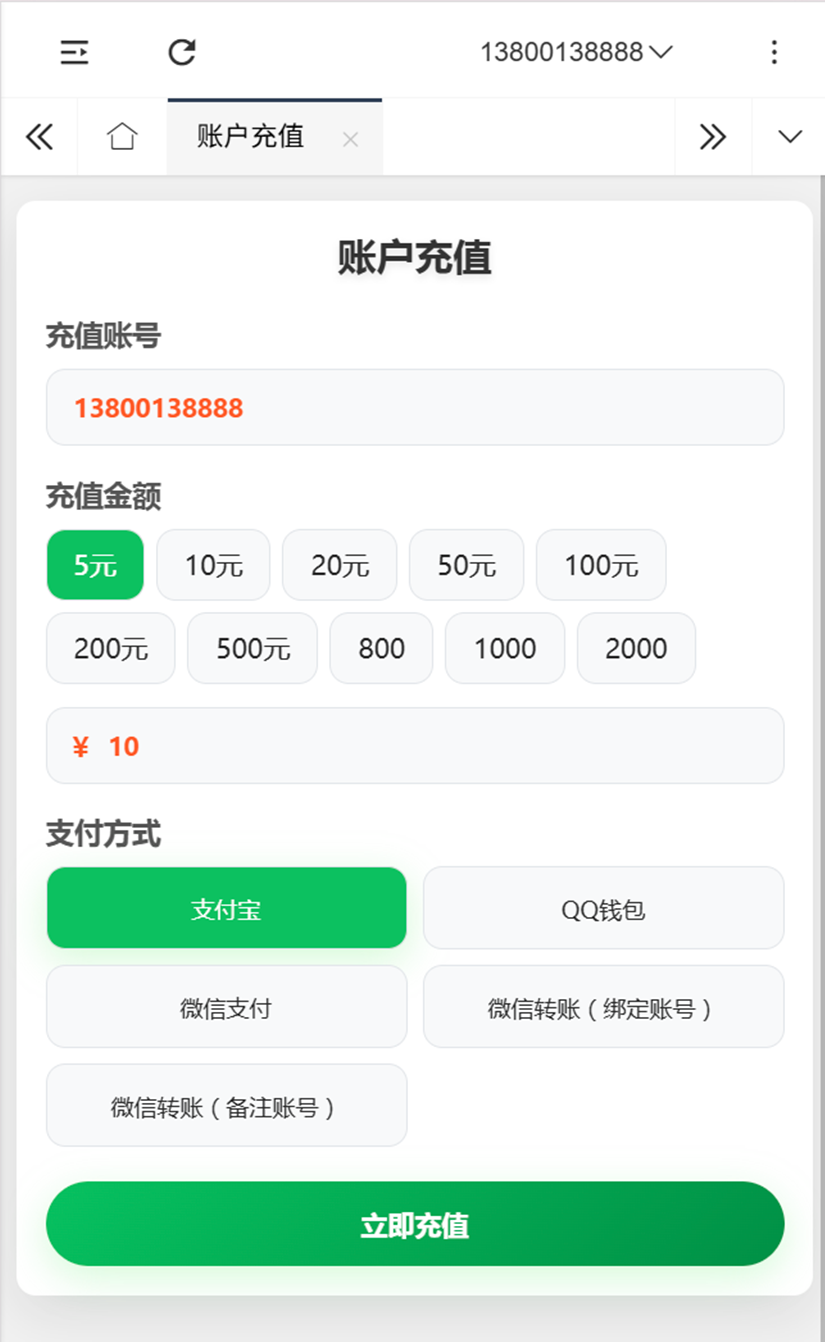825x1342 pixels.
Task: Open the 13800138888 account dropdown
Action: 575,52
